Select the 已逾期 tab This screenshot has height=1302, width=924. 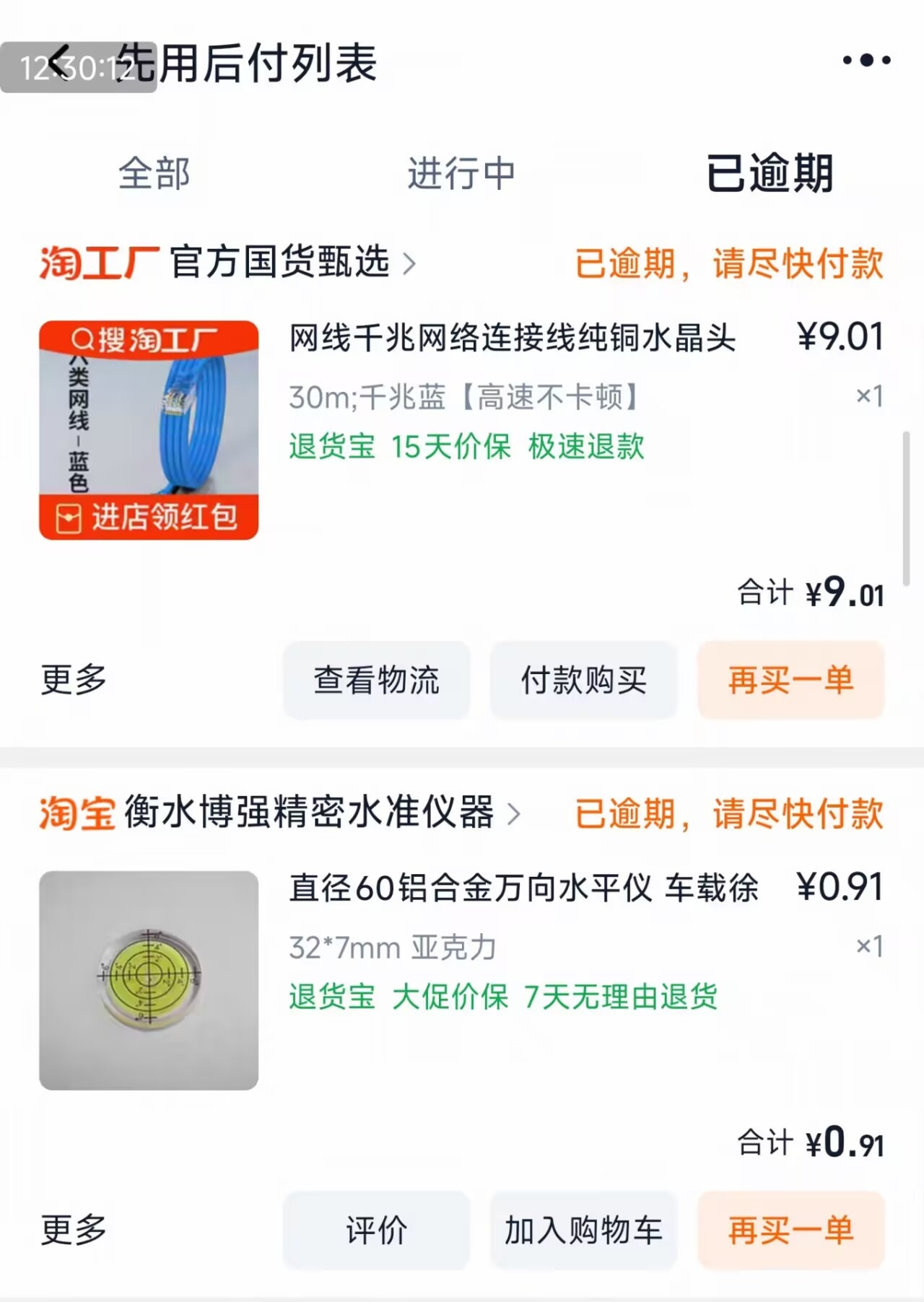click(x=770, y=173)
